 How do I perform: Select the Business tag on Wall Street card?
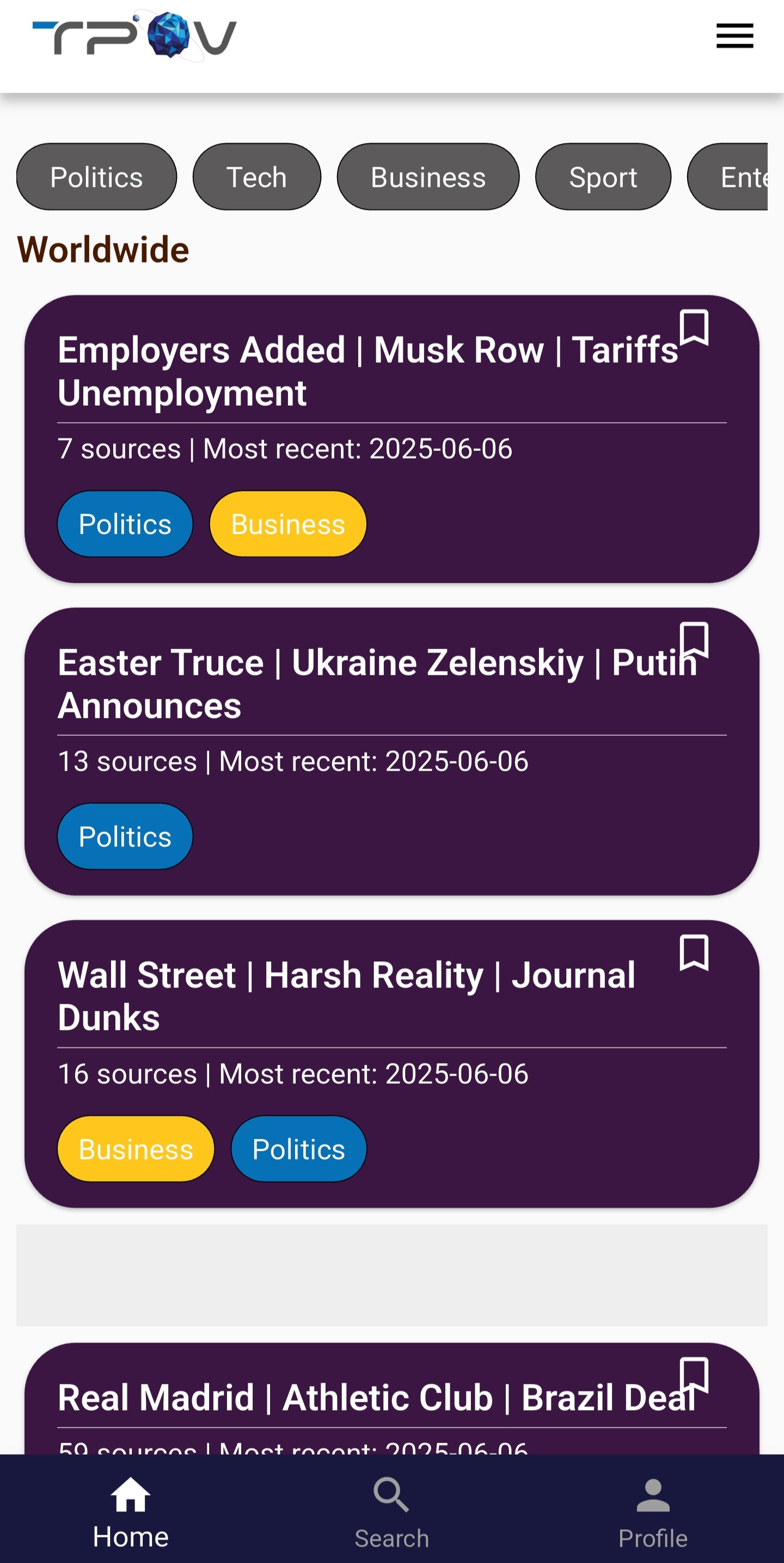tap(134, 1148)
